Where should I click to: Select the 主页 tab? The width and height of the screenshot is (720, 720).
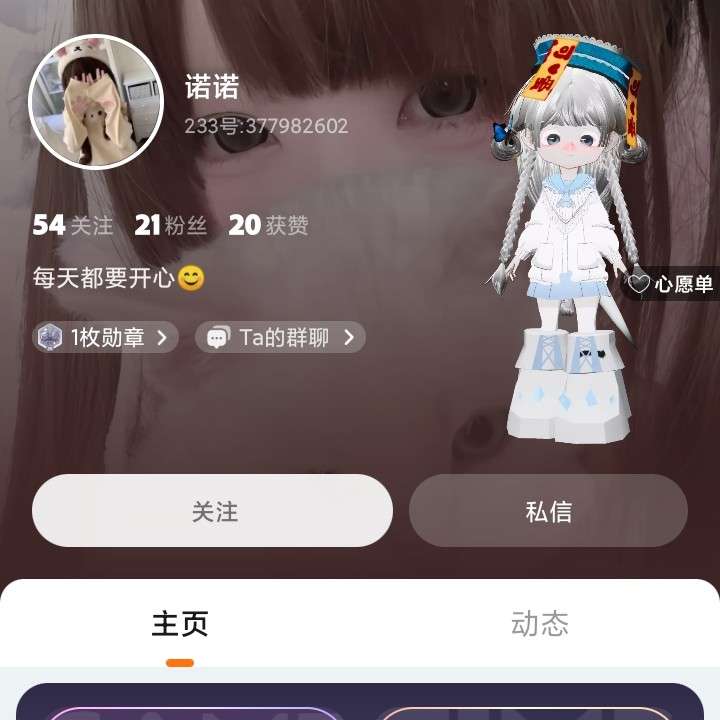tap(180, 624)
